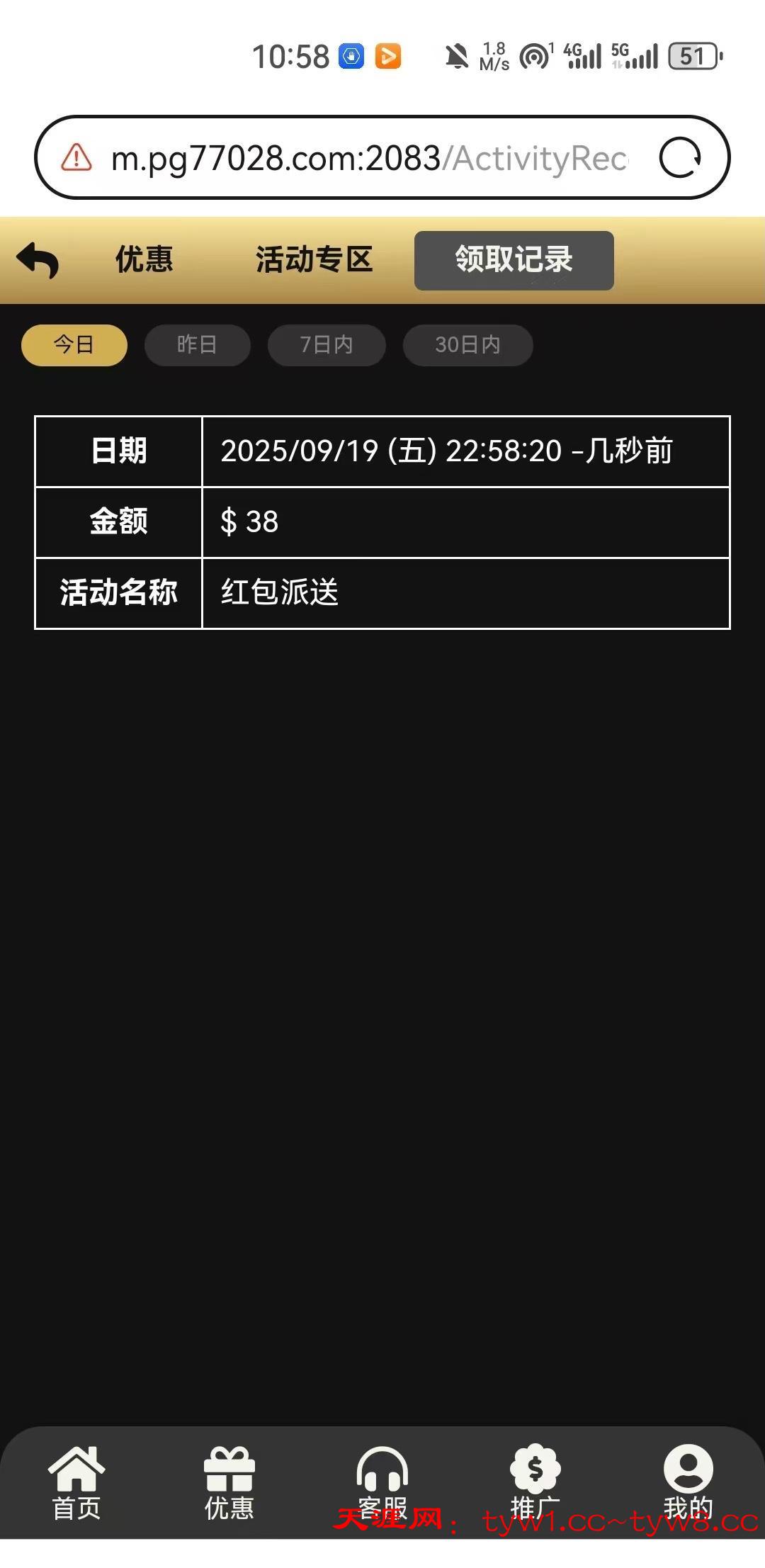
Task: Show records within 30日内
Action: click(467, 345)
